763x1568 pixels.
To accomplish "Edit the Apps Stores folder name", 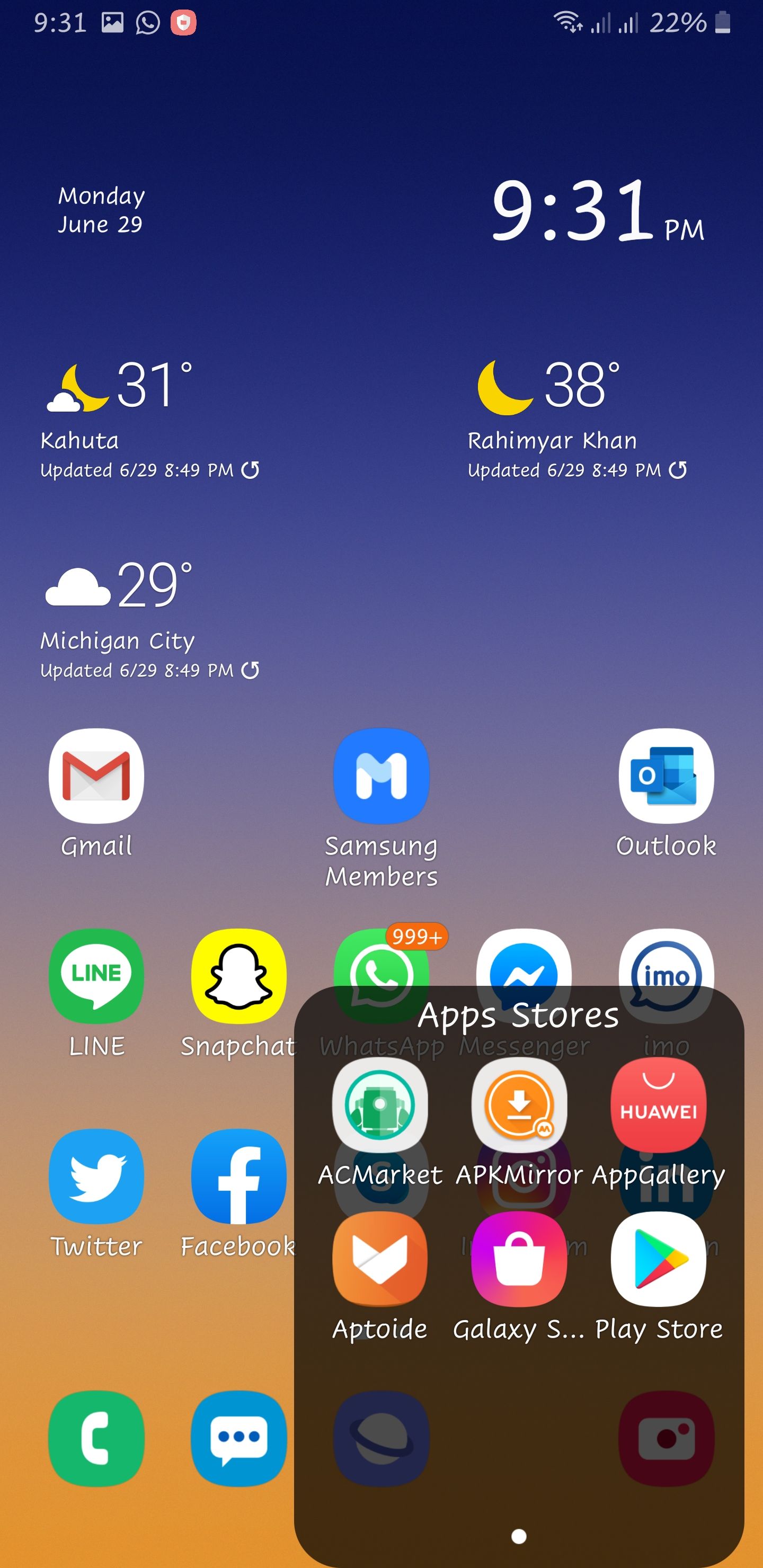I will pos(518,1015).
